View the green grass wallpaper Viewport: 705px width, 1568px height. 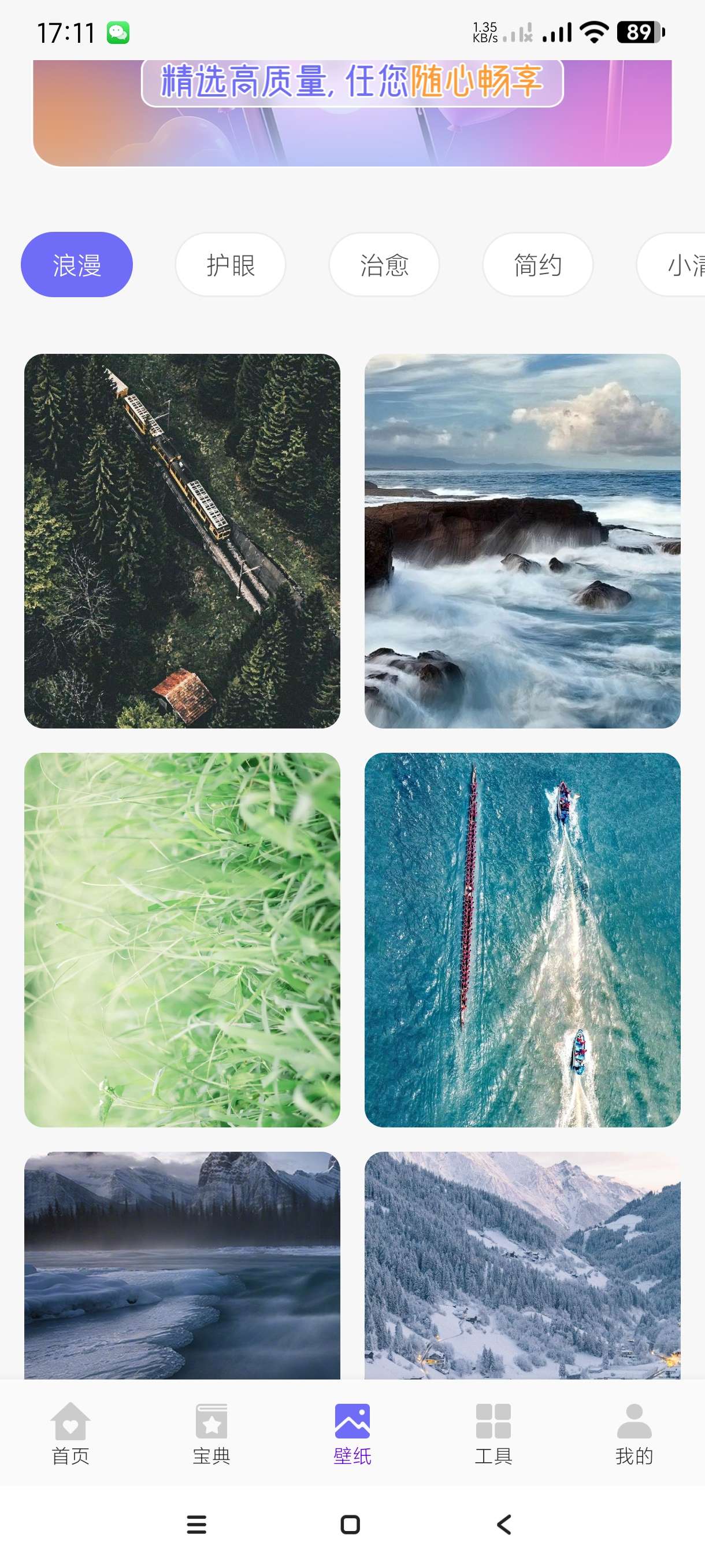182,939
